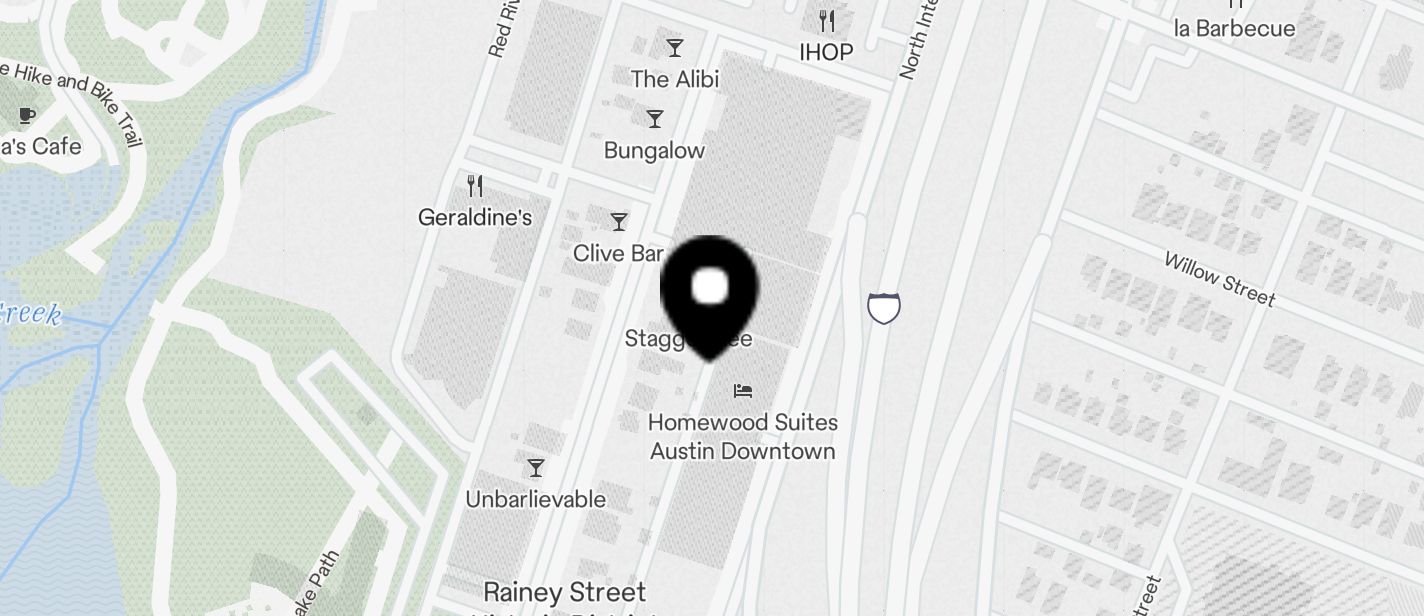Image resolution: width=1424 pixels, height=616 pixels.
Task: Open Geraldine's restaurant marker
Action: [x=476, y=186]
